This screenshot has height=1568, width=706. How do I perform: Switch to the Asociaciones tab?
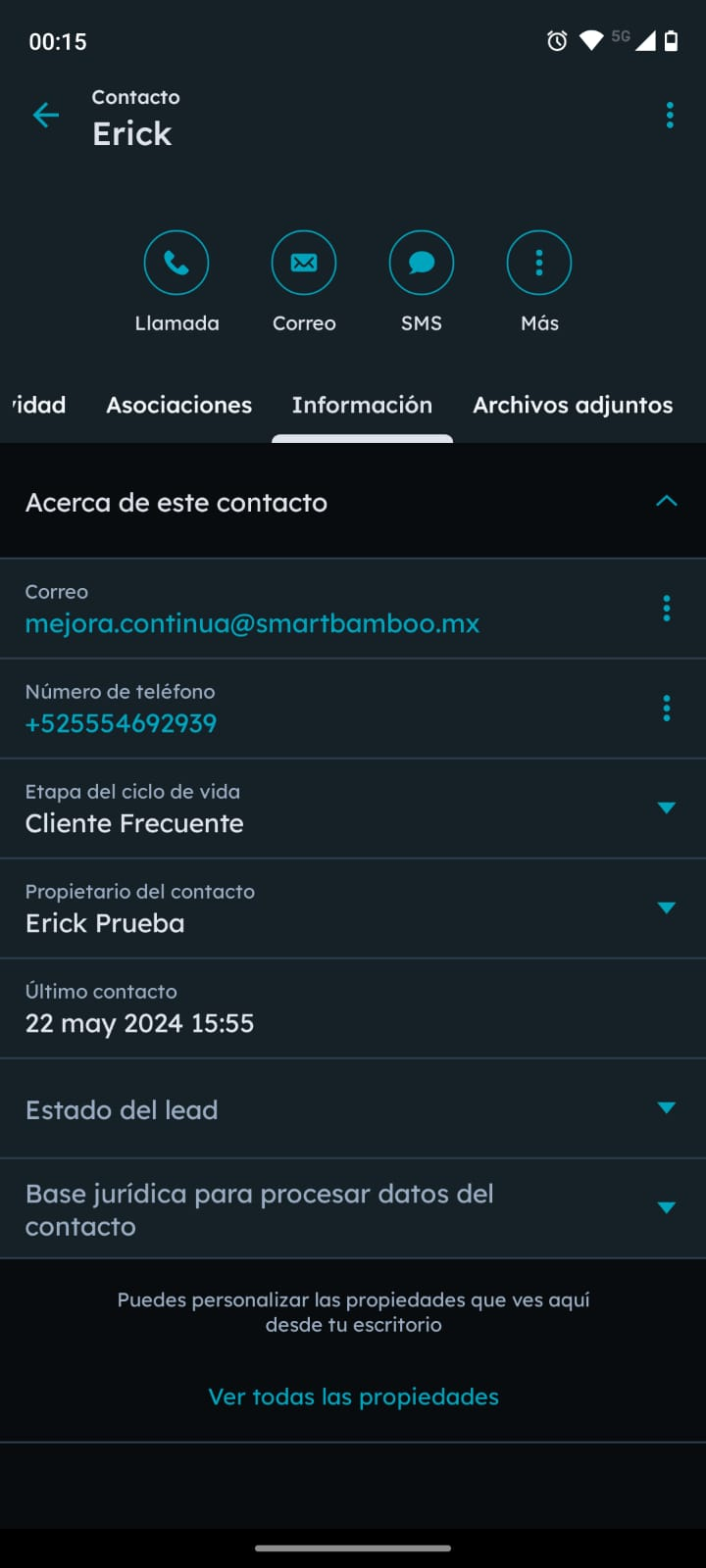179,405
